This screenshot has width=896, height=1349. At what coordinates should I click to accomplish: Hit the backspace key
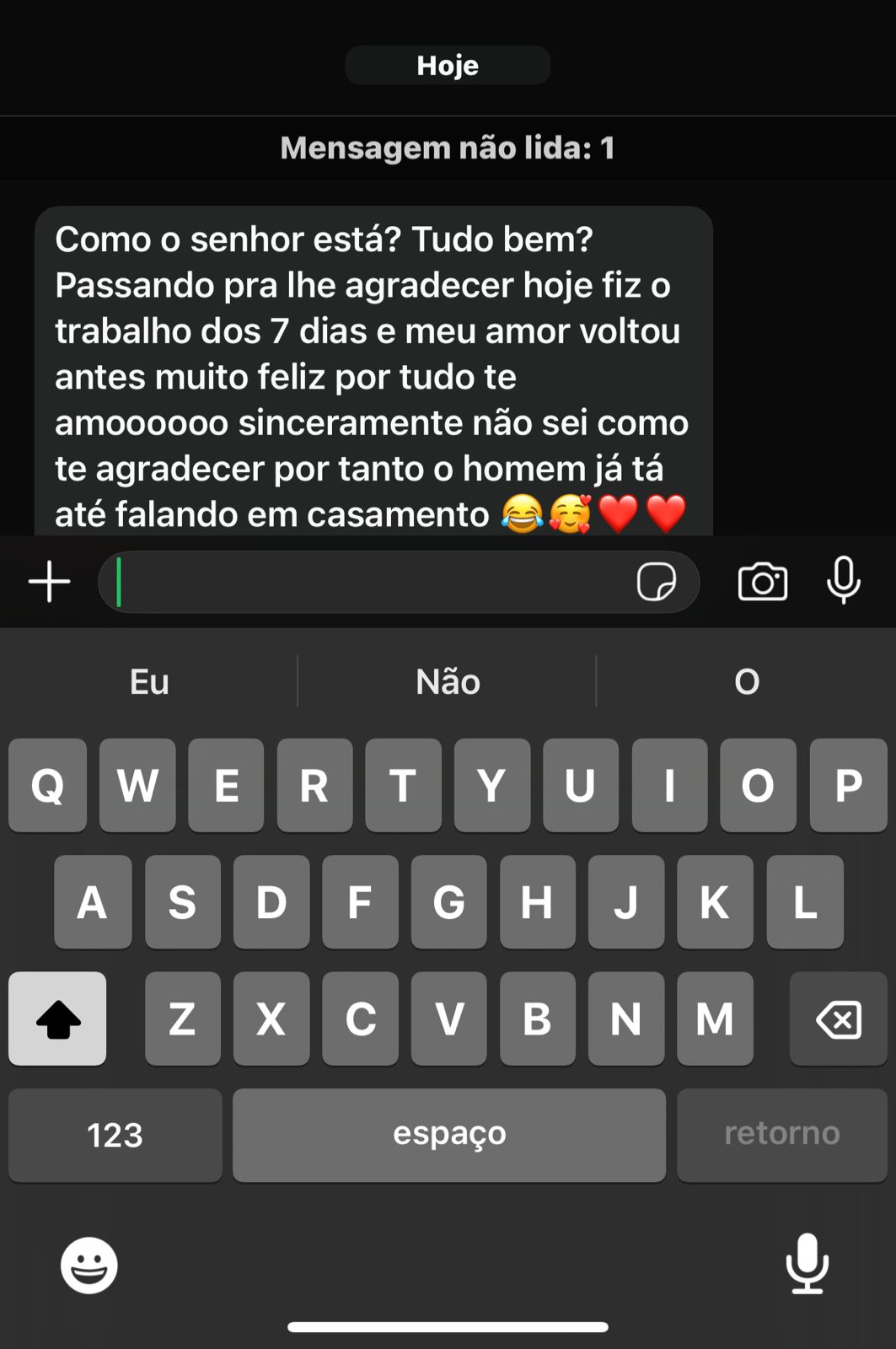coord(838,1018)
